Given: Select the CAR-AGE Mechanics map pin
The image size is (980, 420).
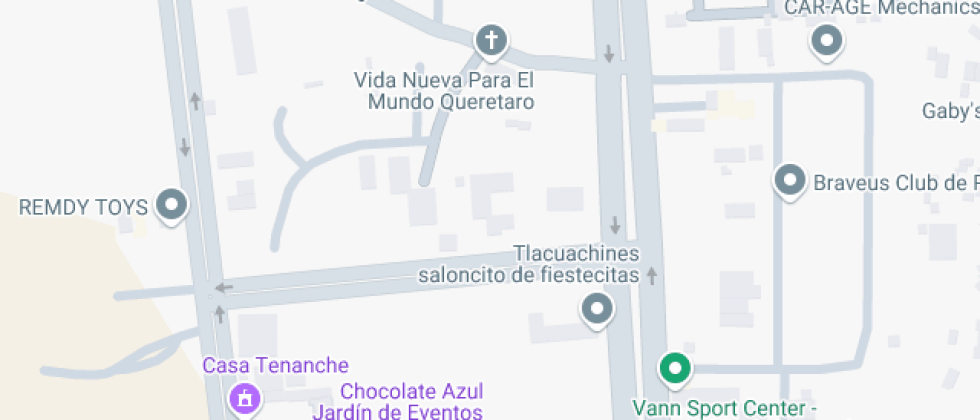Looking at the screenshot, I should (x=827, y=41).
